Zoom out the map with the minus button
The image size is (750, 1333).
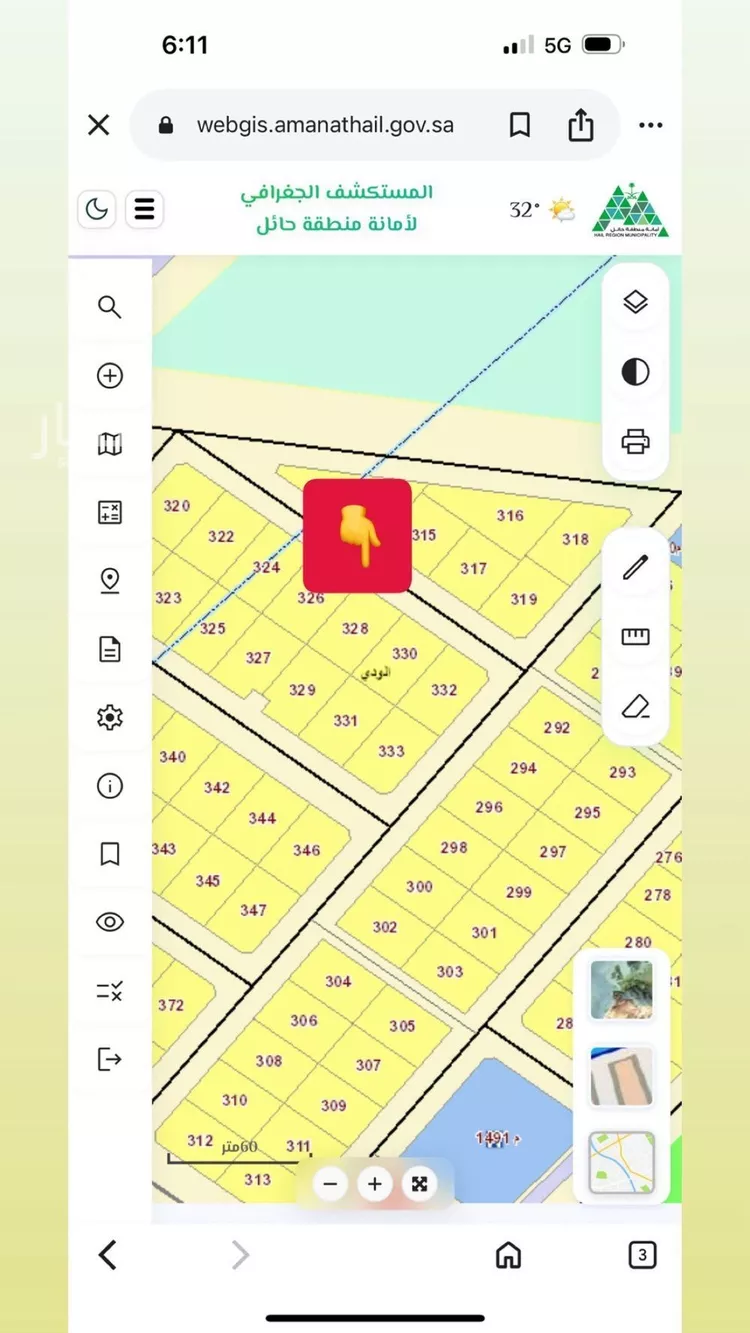[x=331, y=1185]
